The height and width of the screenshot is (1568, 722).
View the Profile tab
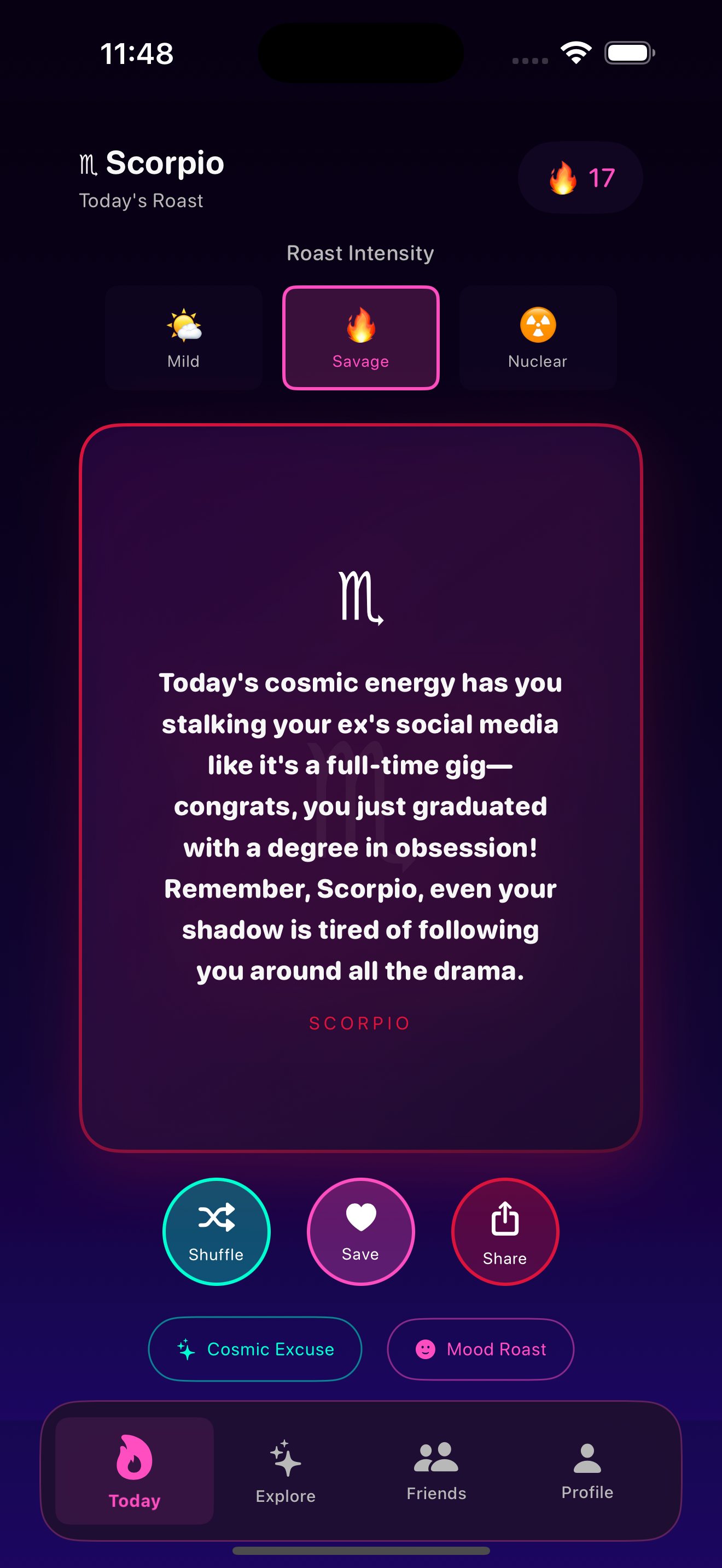click(587, 1471)
